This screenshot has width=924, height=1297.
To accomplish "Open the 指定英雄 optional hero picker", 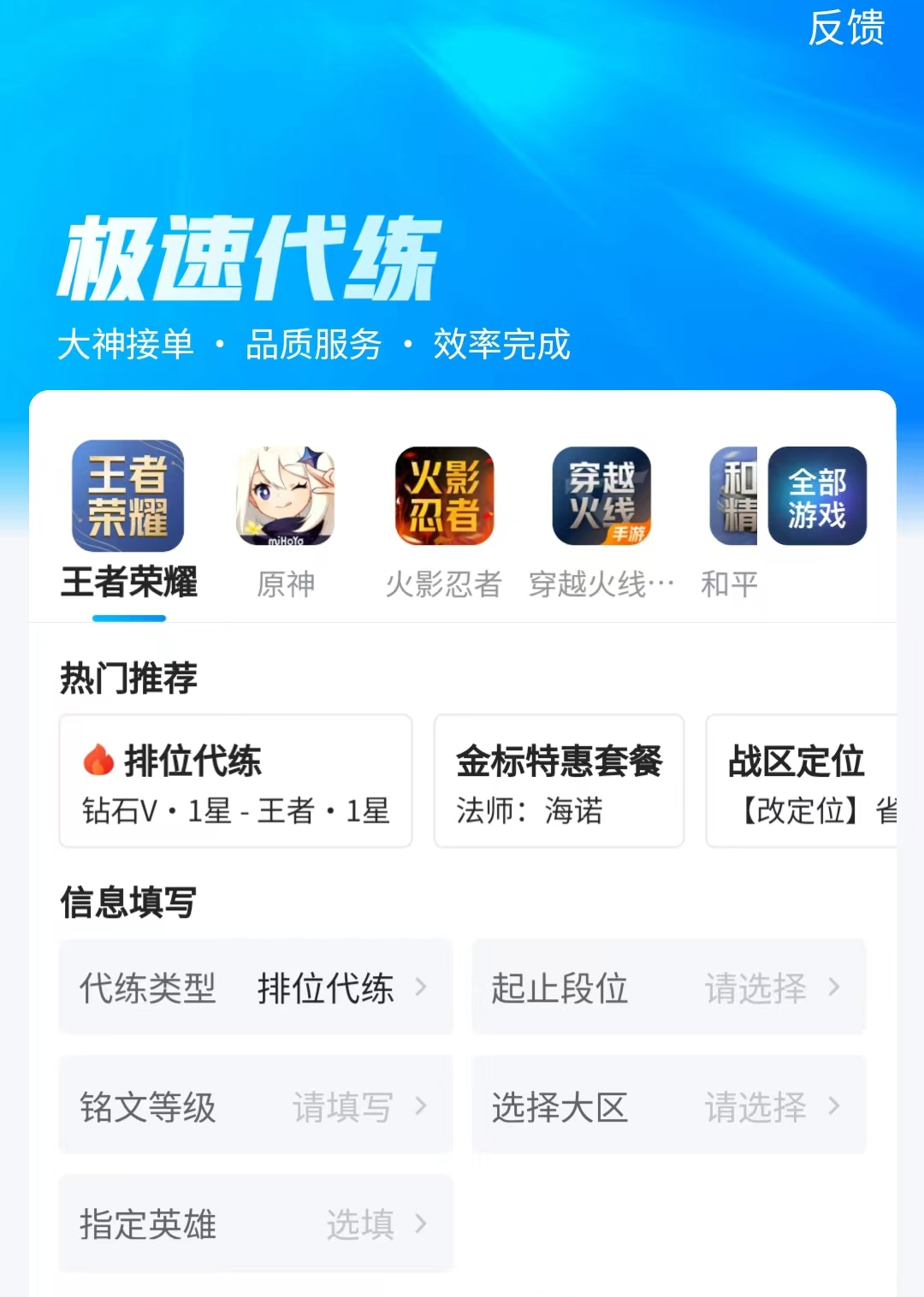I will (x=255, y=1223).
